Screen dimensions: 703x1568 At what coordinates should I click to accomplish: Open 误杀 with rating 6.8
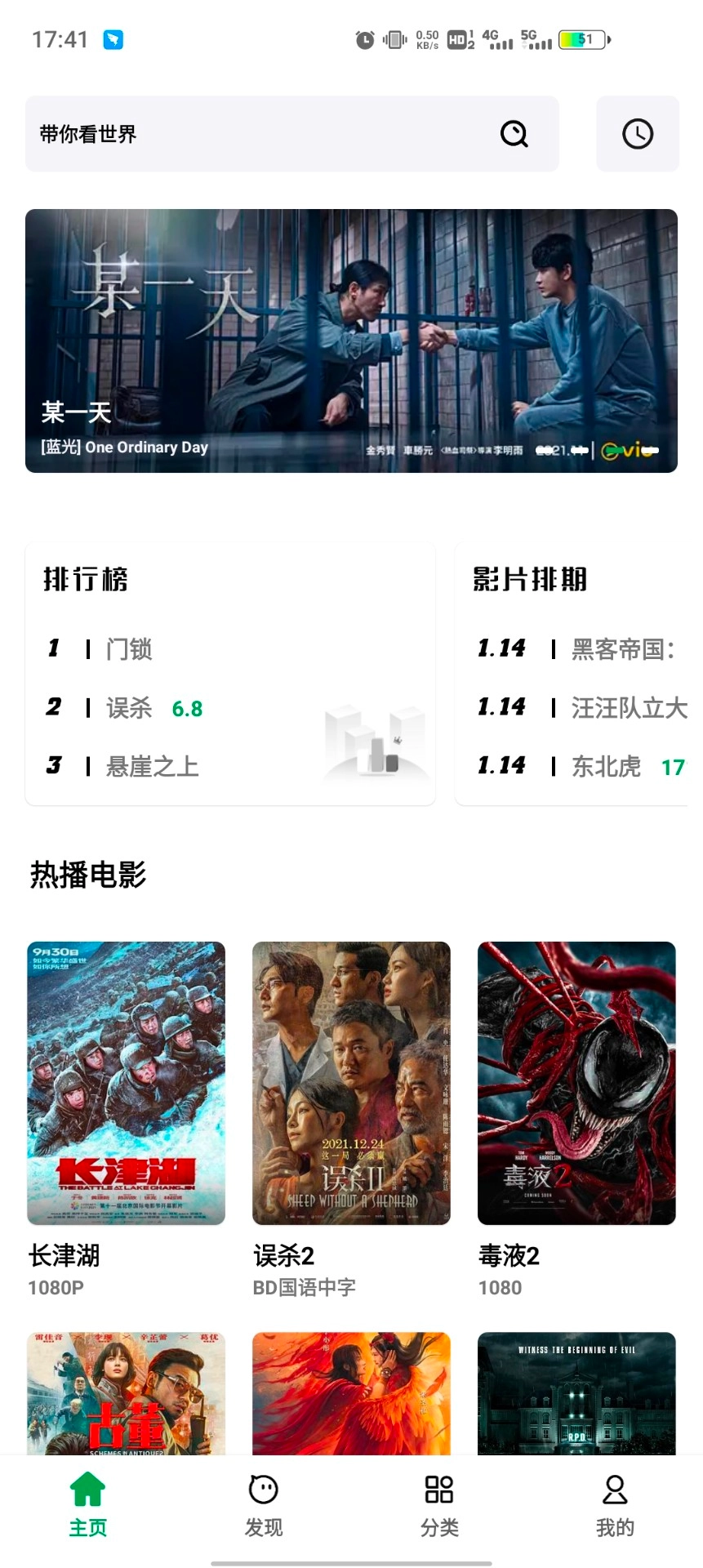131,707
